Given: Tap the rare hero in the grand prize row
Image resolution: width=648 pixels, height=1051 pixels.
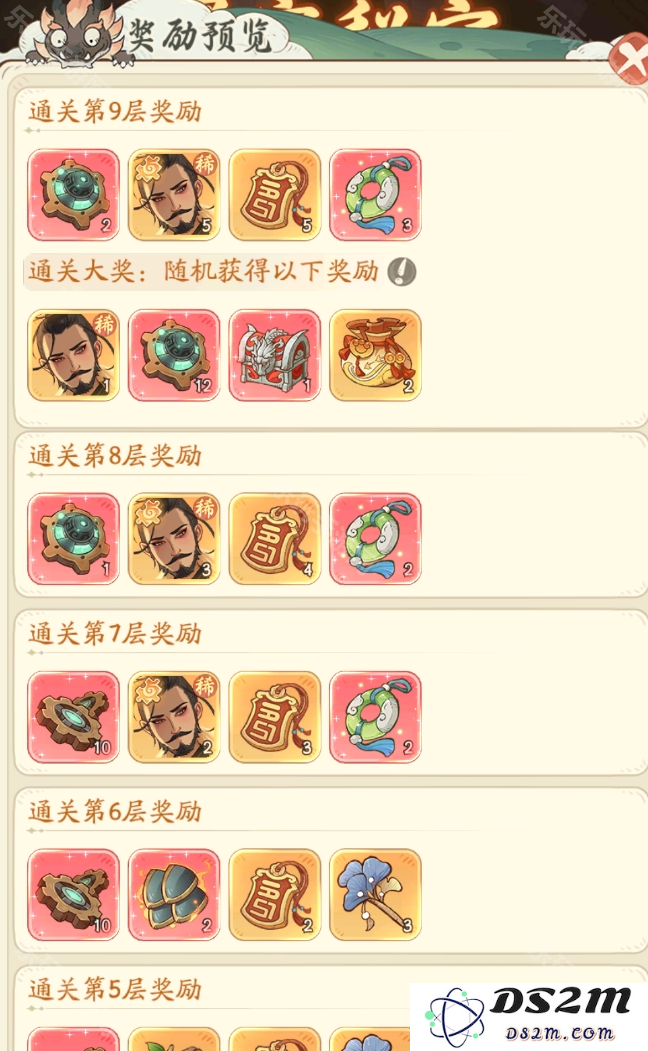Looking at the screenshot, I should [x=73, y=355].
